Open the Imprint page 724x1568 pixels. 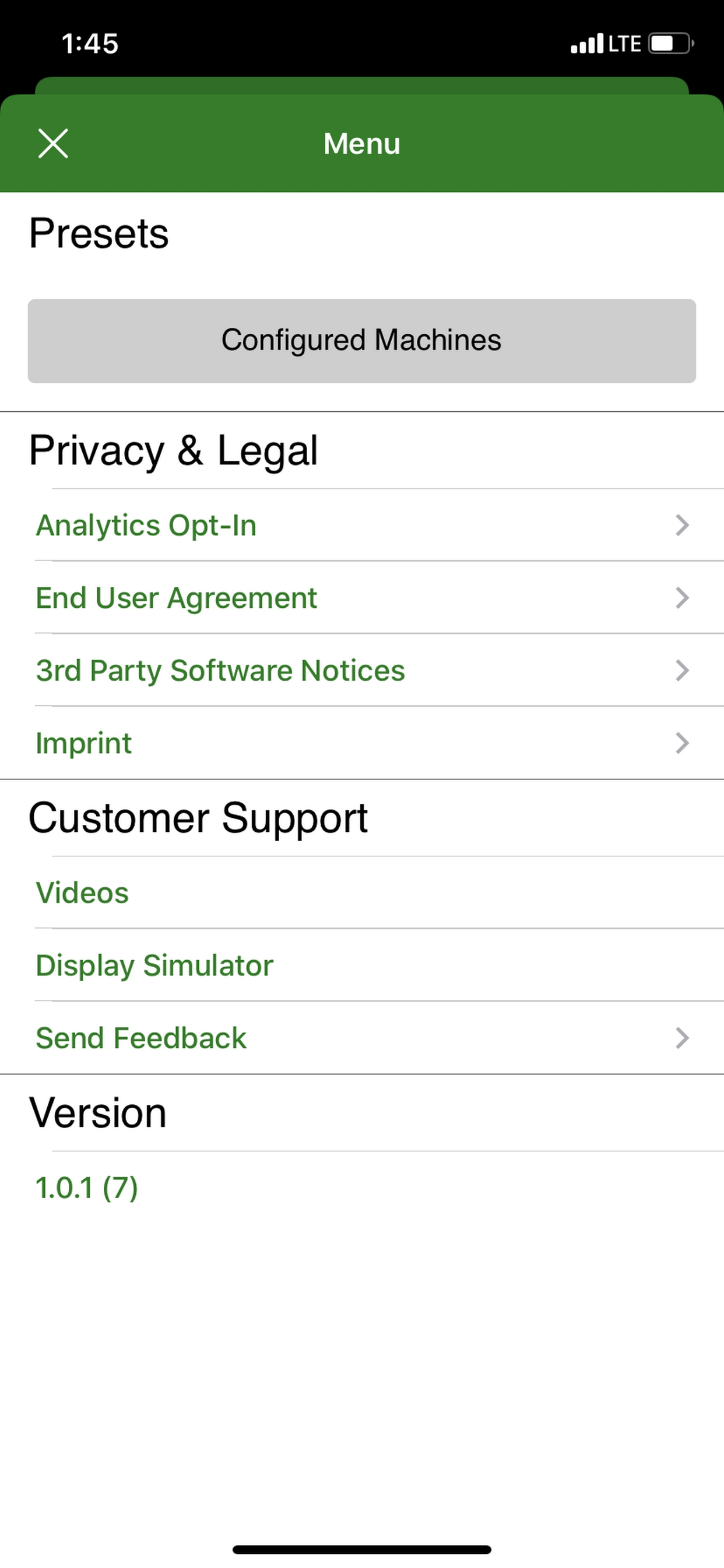point(83,743)
